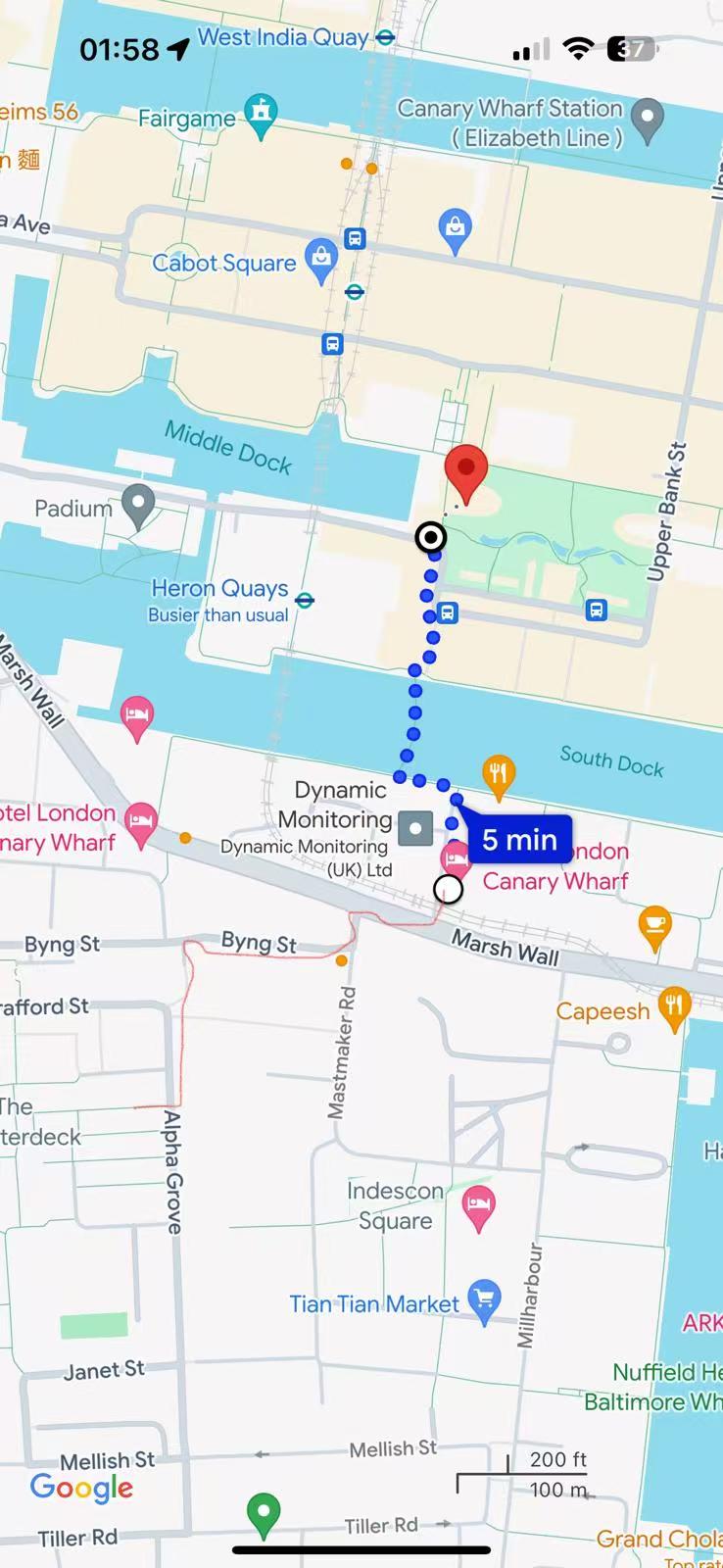Open the West India Quay station marker
723x1568 pixels.
click(x=386, y=38)
